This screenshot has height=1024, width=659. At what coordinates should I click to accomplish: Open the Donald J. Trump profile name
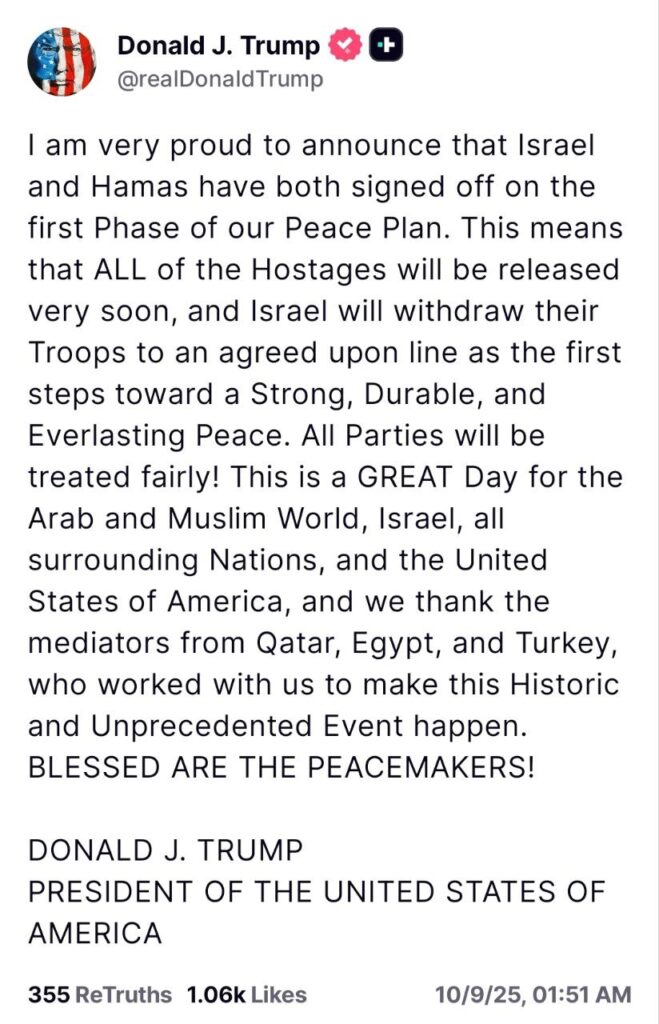pos(218,46)
